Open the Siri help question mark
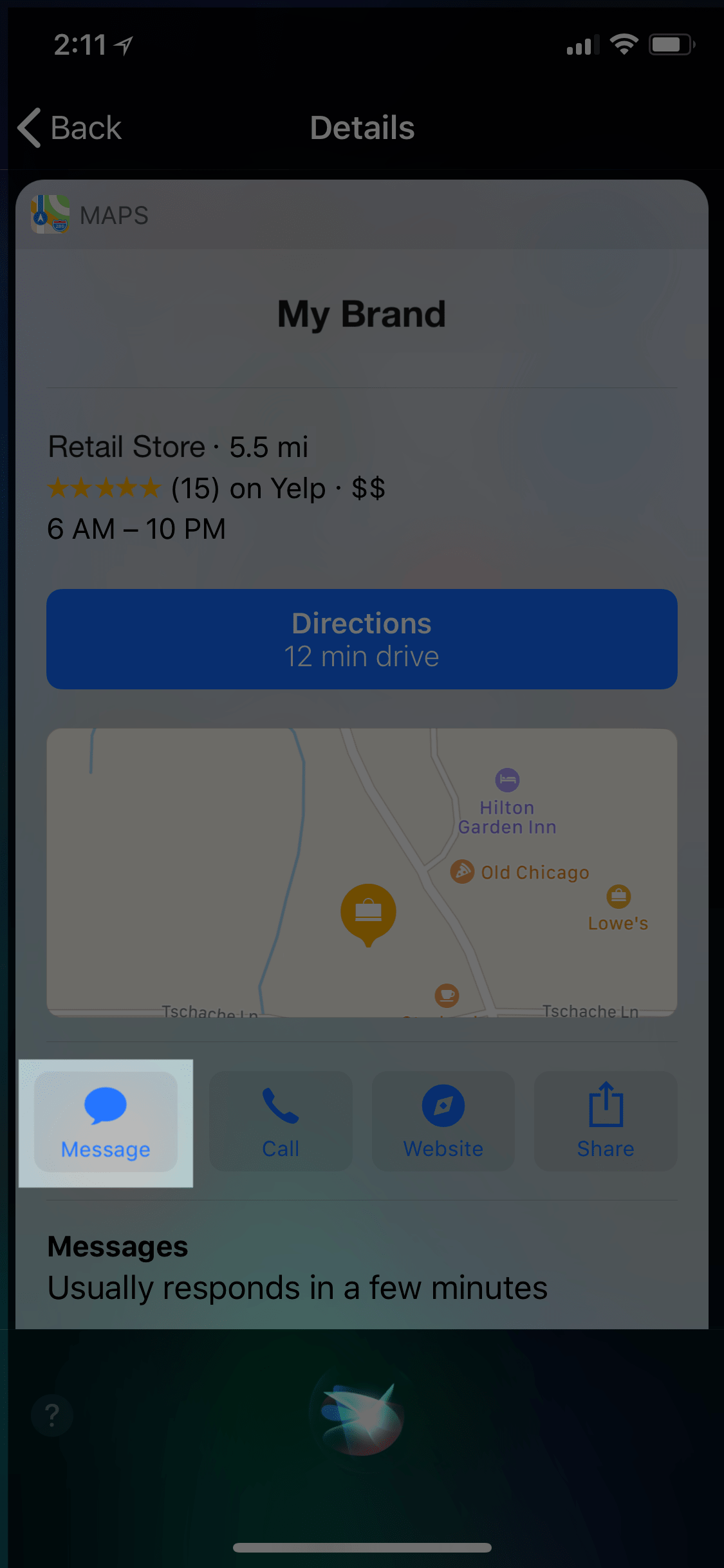Viewport: 724px width, 1568px height. (52, 1415)
